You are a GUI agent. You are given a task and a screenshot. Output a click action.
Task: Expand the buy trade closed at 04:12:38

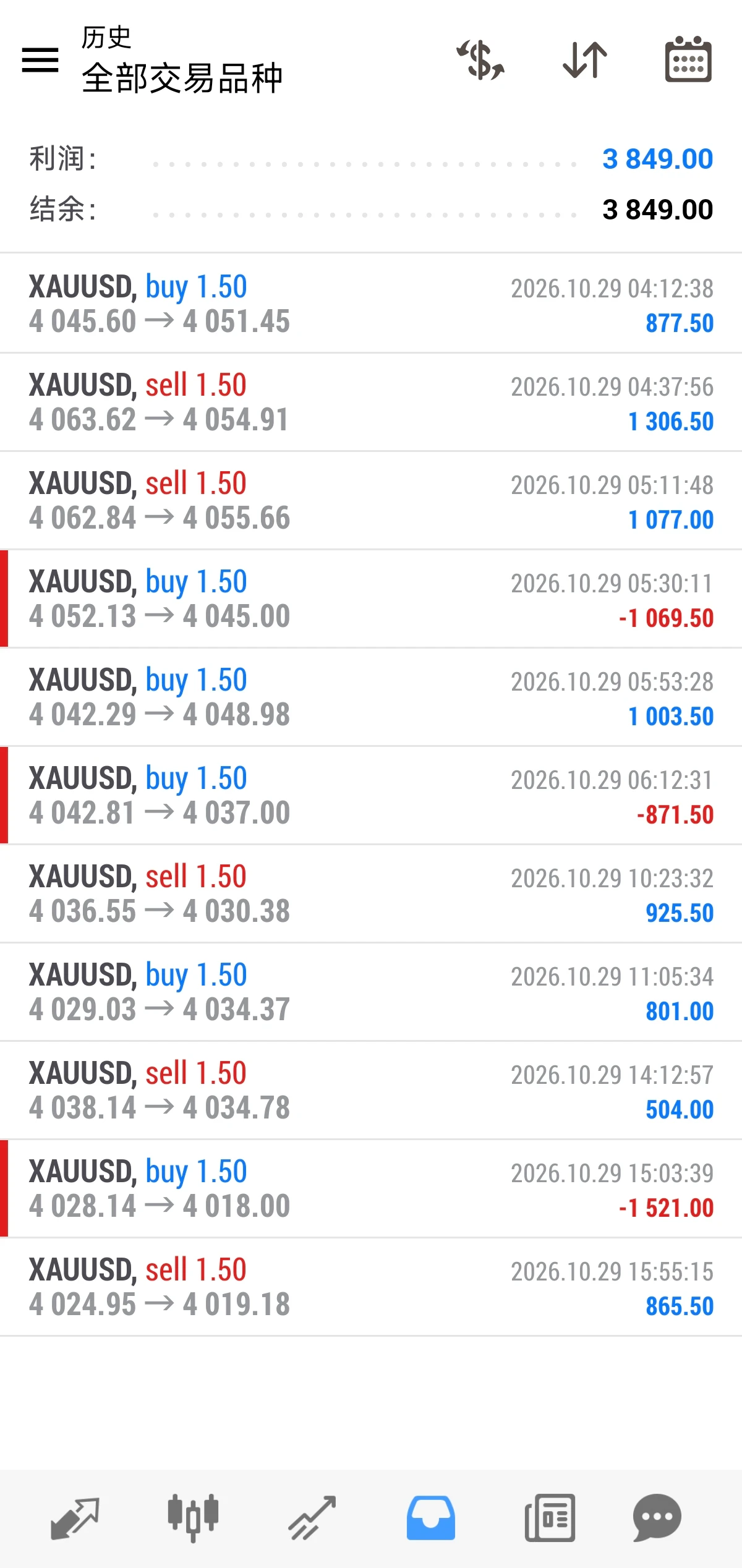371,304
